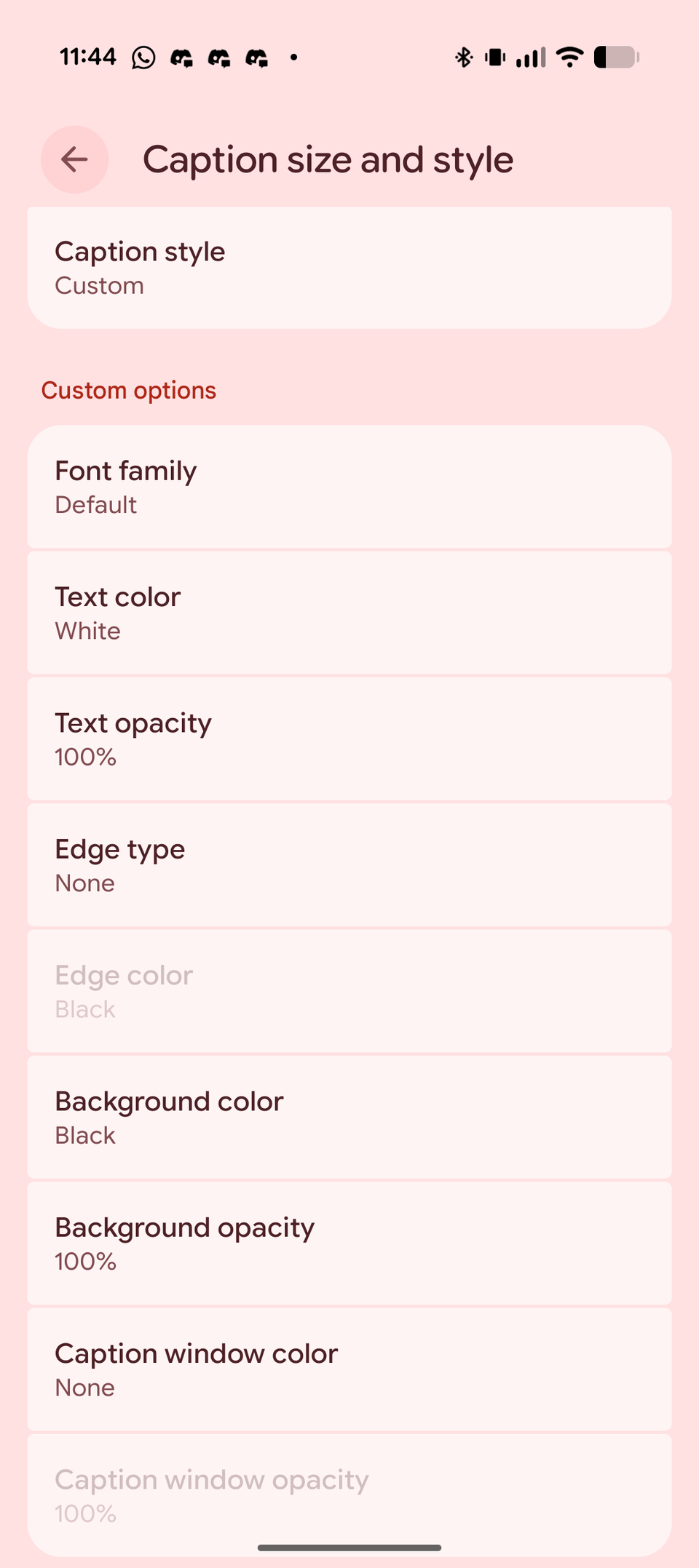This screenshot has height=1568, width=699.
Task: Change the Background color from Black
Action: tap(349, 1116)
